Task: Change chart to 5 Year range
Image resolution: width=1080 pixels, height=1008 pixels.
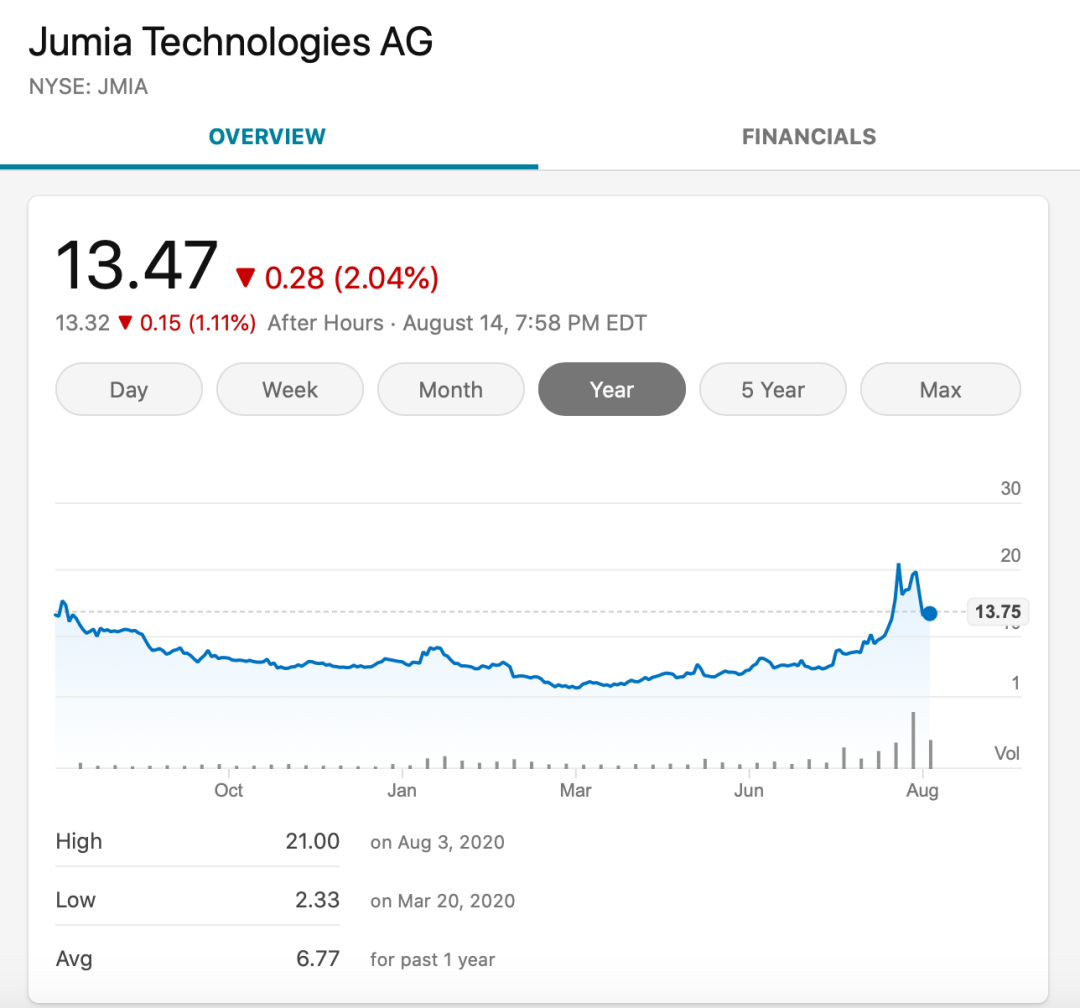Action: point(772,390)
